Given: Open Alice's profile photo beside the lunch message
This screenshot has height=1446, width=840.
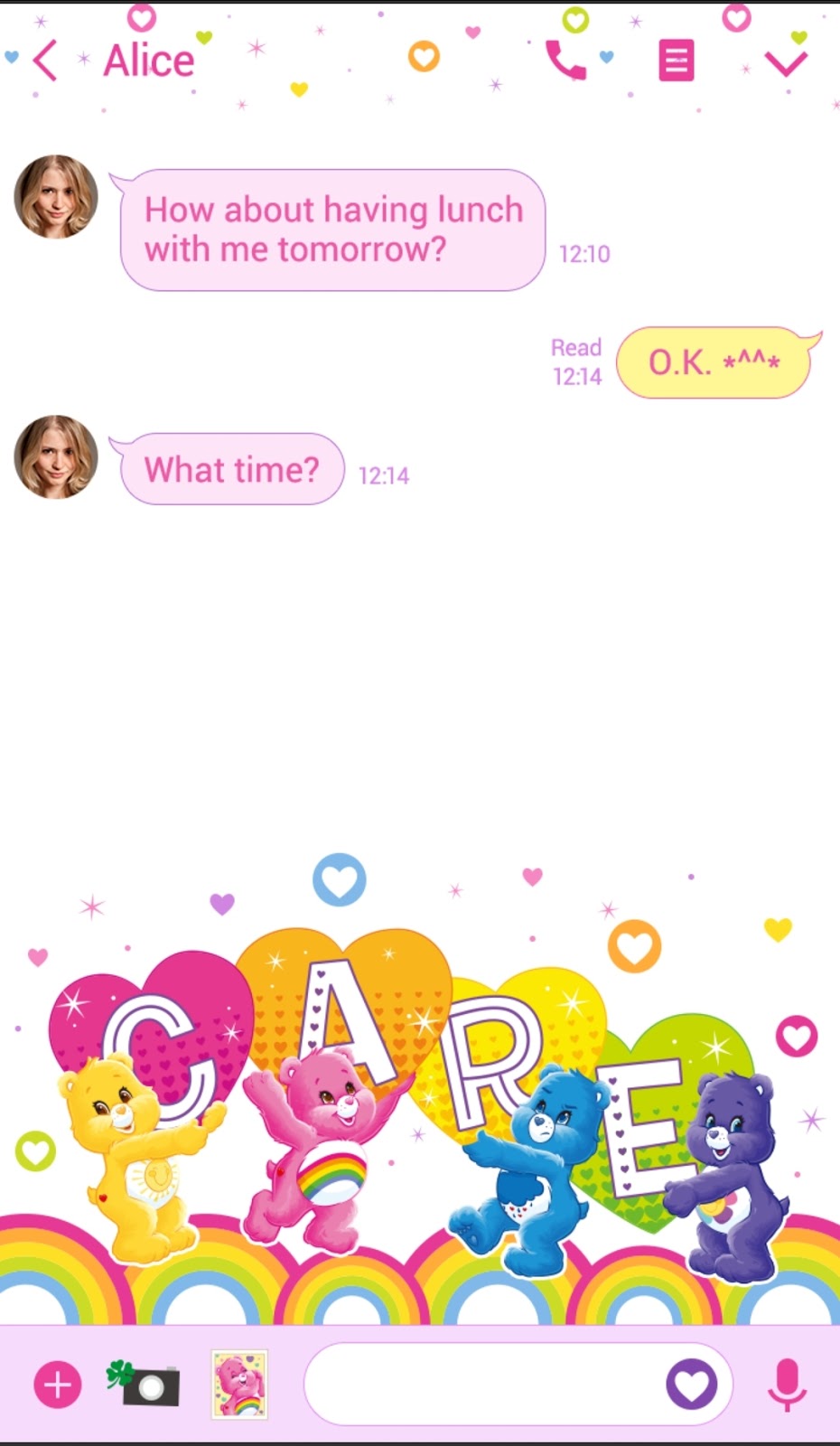Looking at the screenshot, I should click(56, 197).
